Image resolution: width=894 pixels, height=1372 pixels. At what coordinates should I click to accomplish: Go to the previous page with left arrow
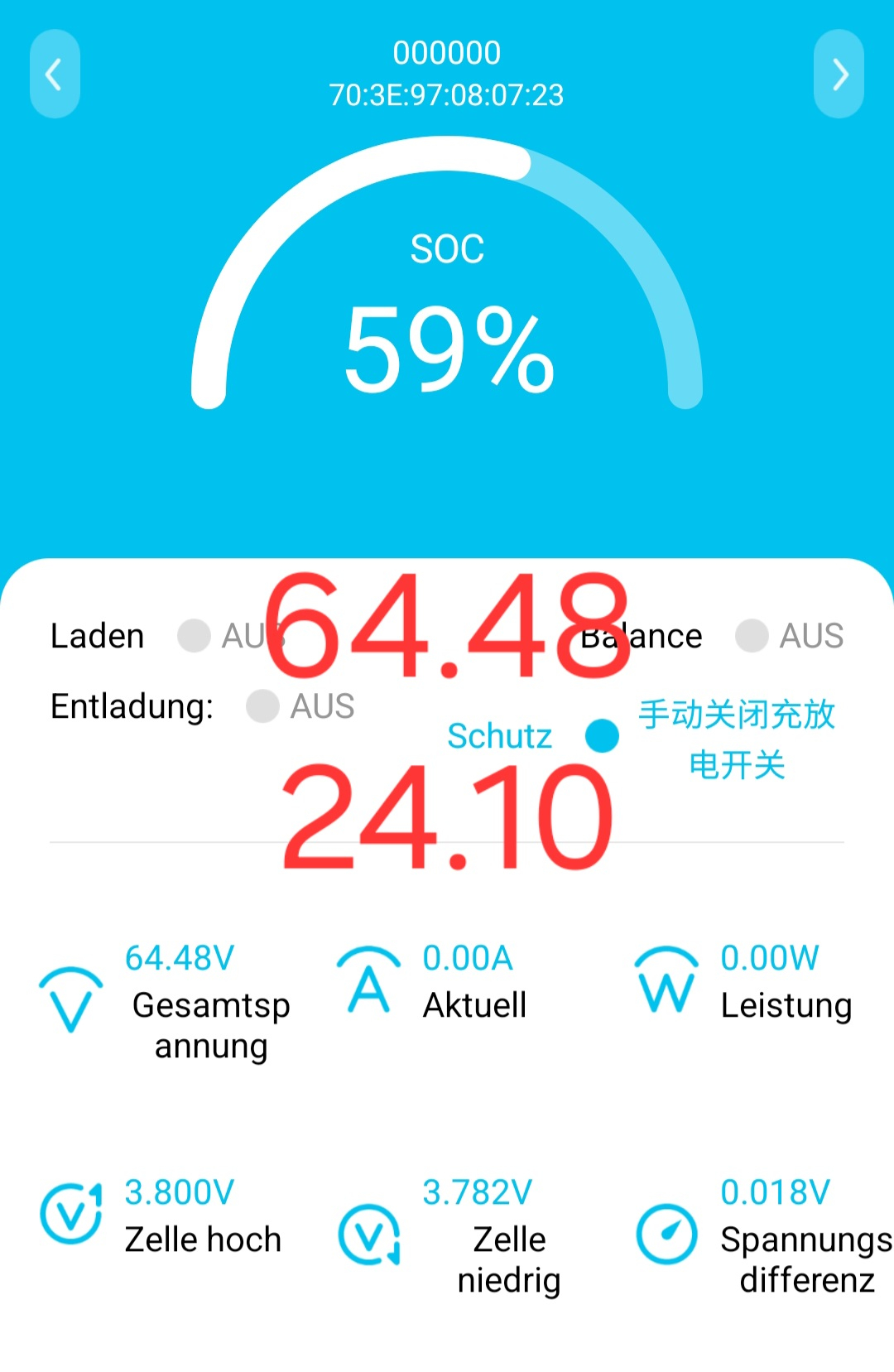point(55,75)
